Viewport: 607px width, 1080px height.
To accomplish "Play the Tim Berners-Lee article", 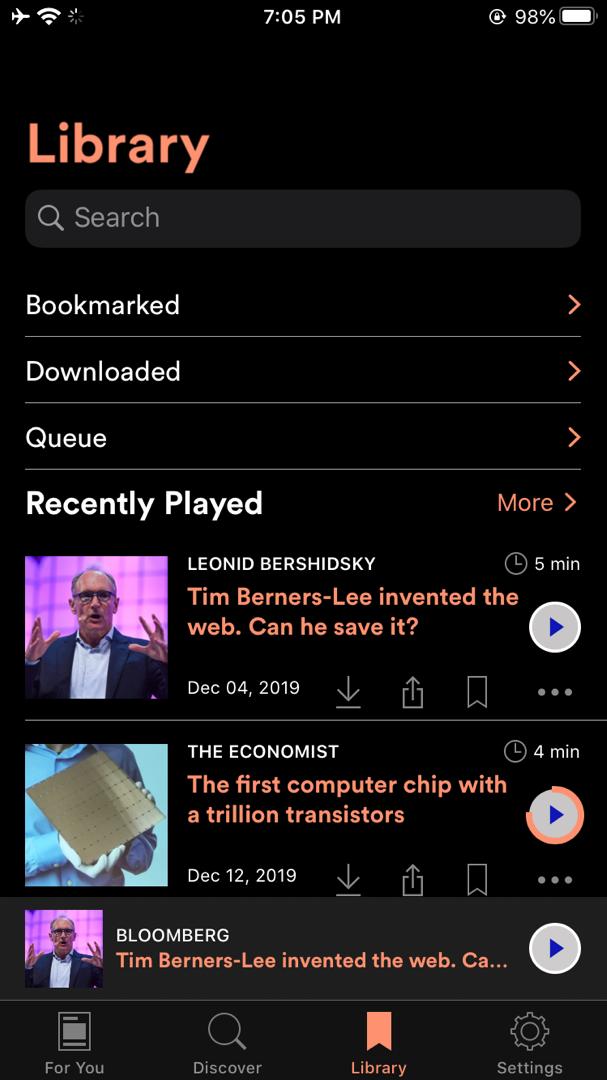I will pos(555,627).
